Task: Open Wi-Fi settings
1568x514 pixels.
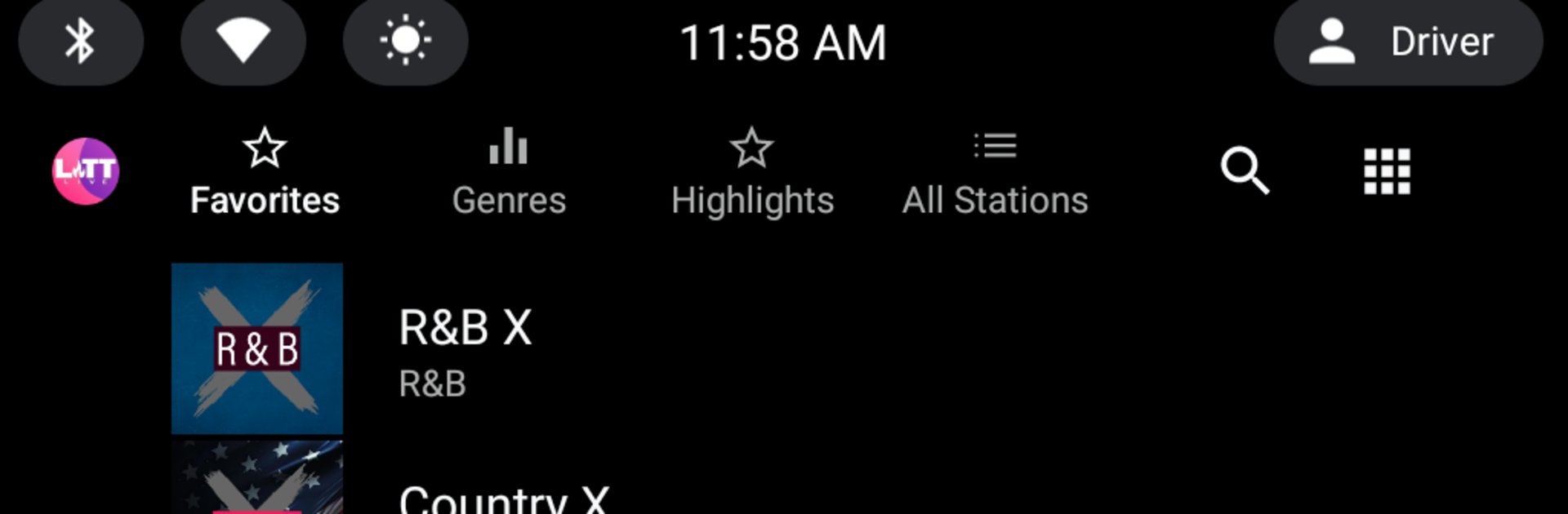Action: pyautogui.click(x=243, y=42)
